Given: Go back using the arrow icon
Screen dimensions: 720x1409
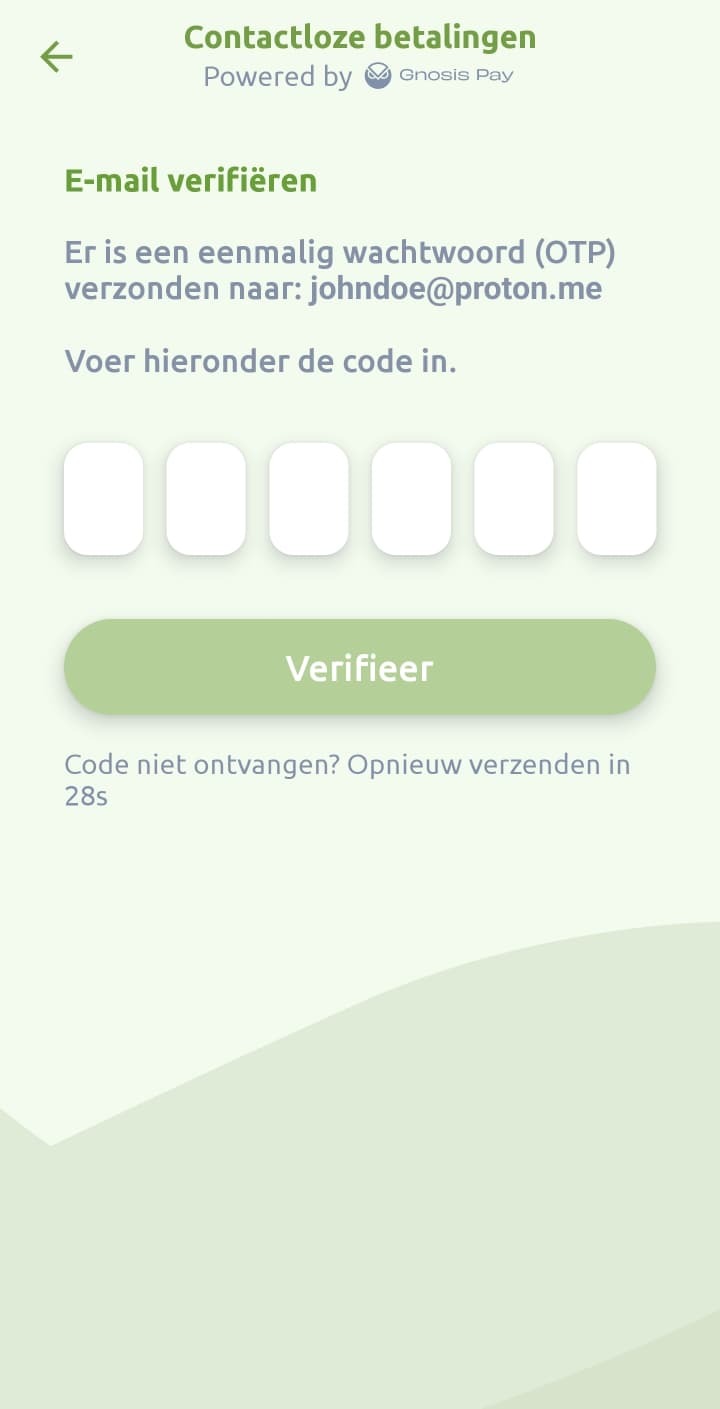Looking at the screenshot, I should 56,57.
